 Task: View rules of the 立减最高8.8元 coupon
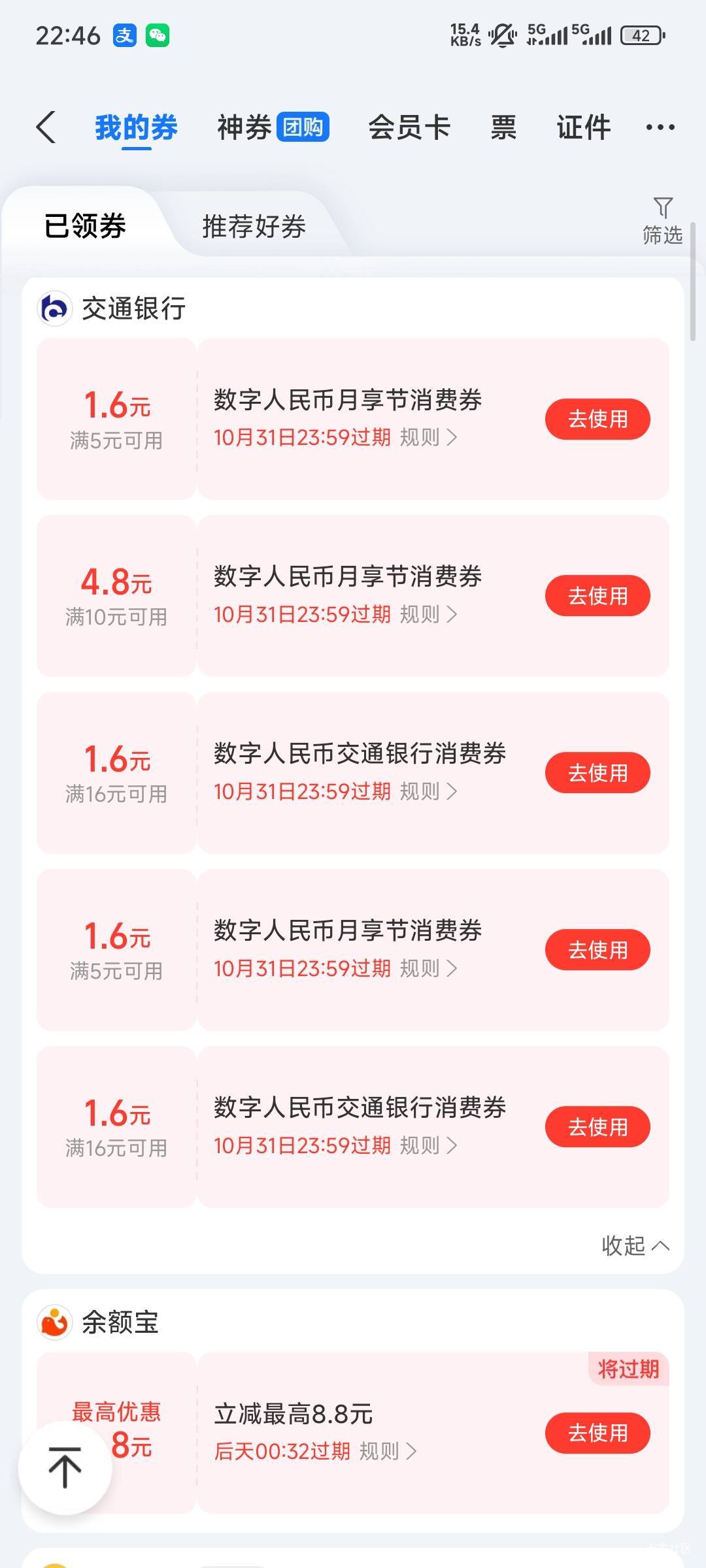(387, 1451)
